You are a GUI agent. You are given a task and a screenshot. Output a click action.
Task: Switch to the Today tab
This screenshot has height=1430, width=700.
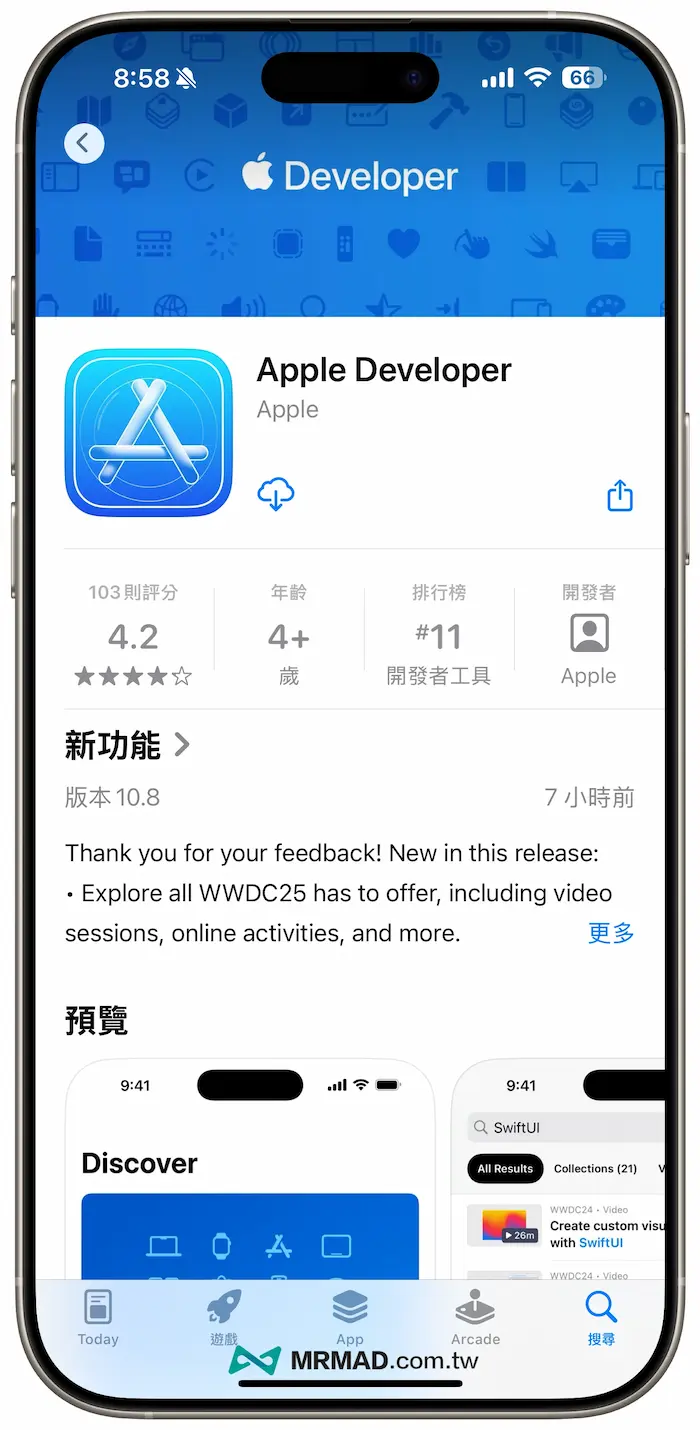(x=98, y=1317)
